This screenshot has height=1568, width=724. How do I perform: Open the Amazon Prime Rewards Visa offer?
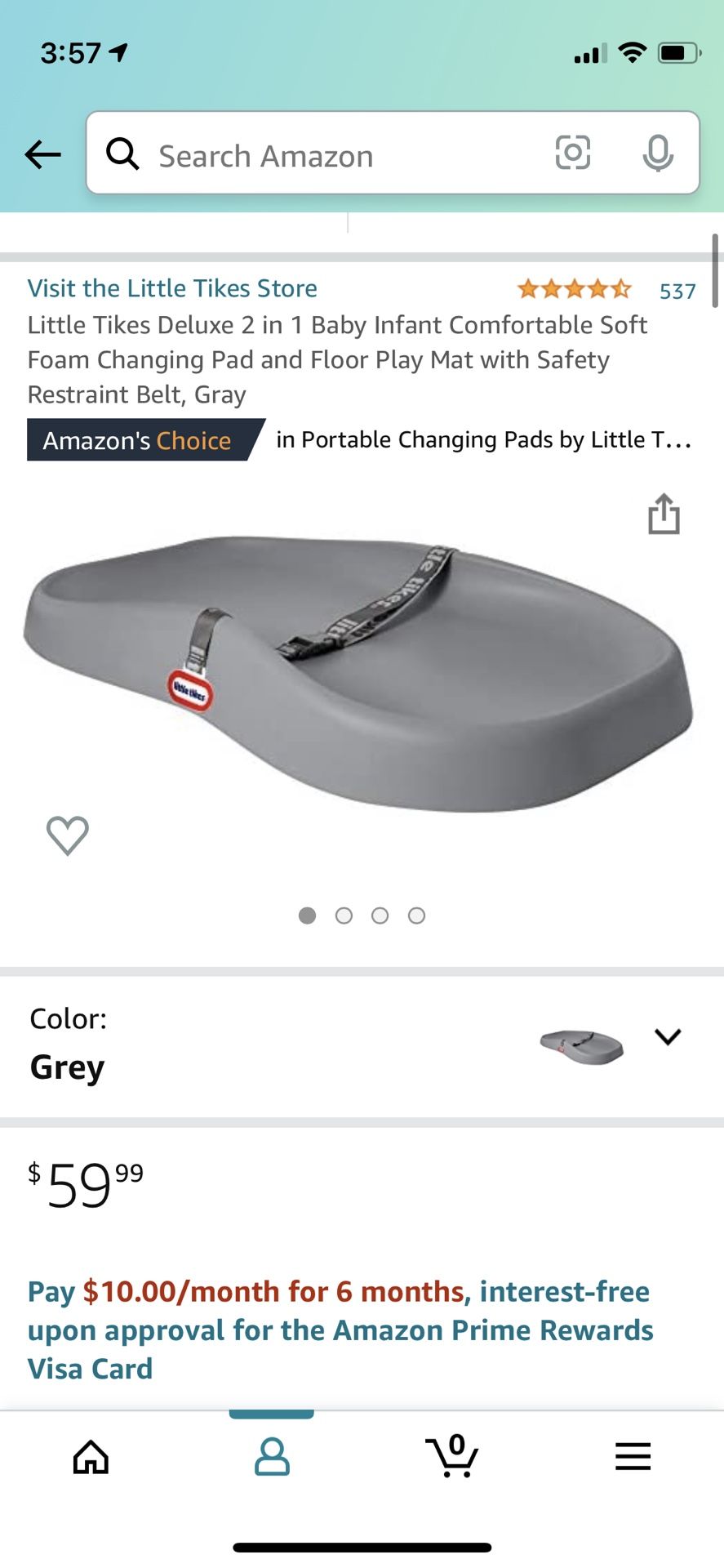[340, 1330]
